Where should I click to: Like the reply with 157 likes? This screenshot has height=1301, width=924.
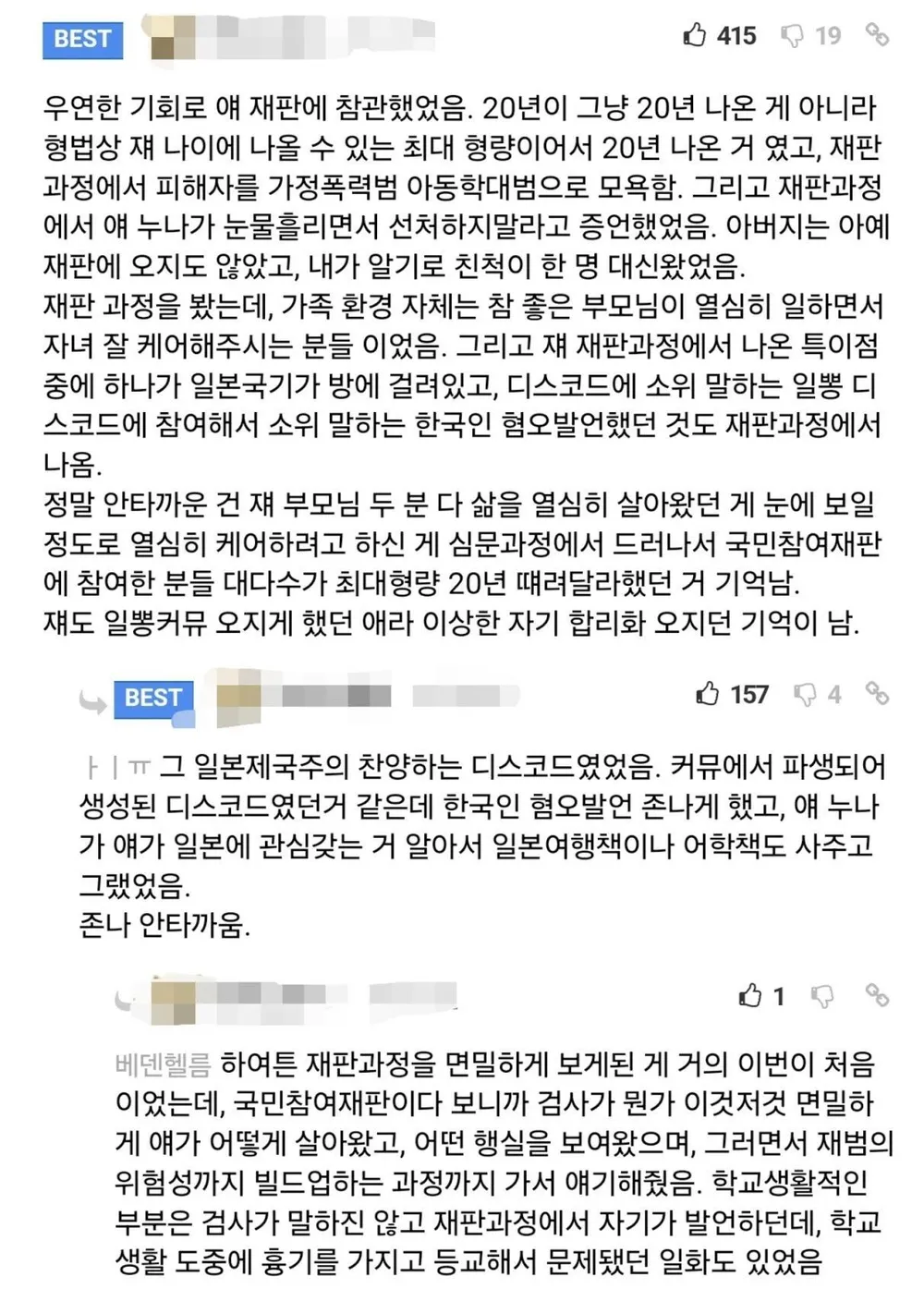(708, 694)
